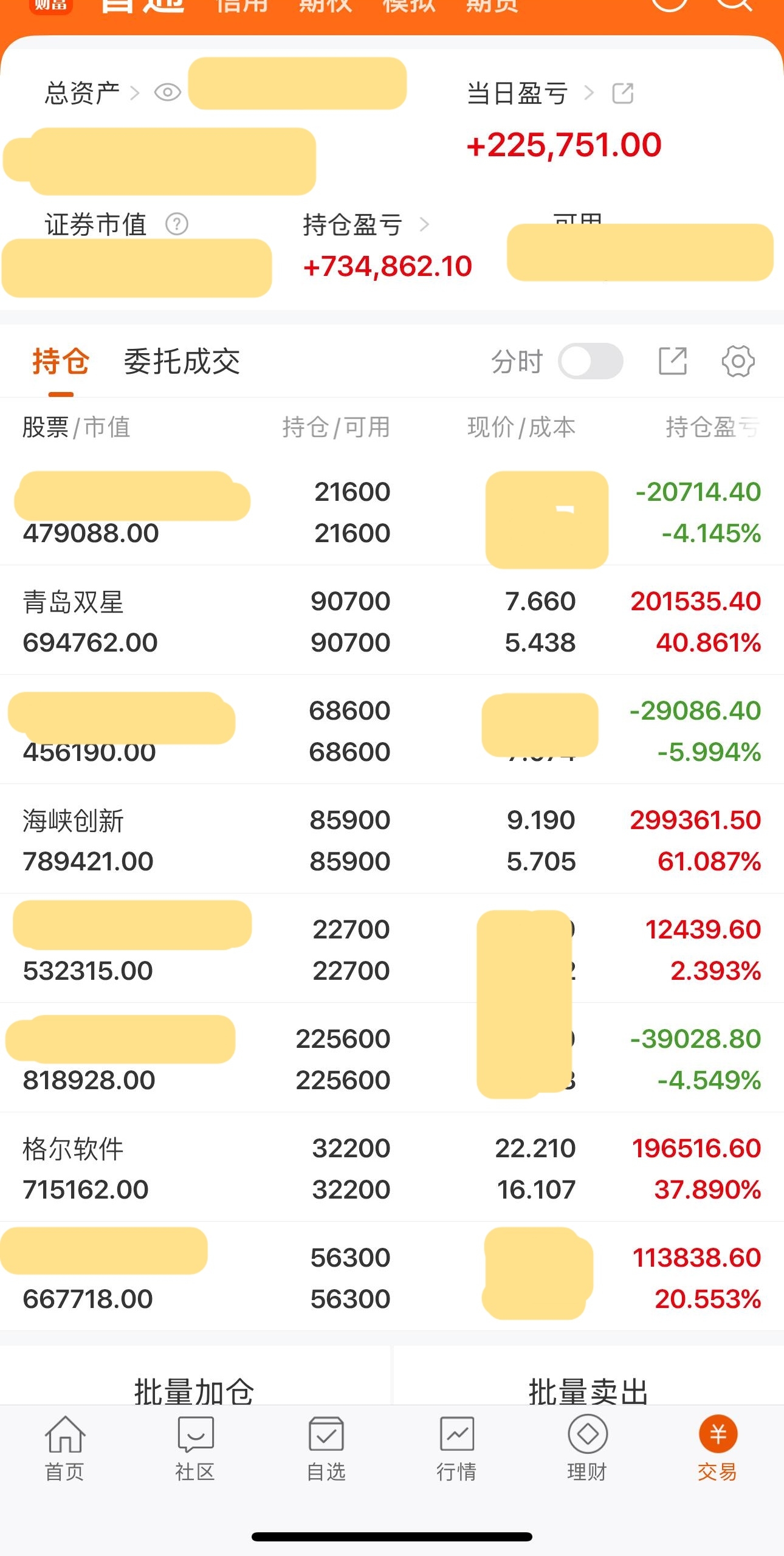
Task: Switch to 自选 watchlist tab
Action: point(326,1448)
